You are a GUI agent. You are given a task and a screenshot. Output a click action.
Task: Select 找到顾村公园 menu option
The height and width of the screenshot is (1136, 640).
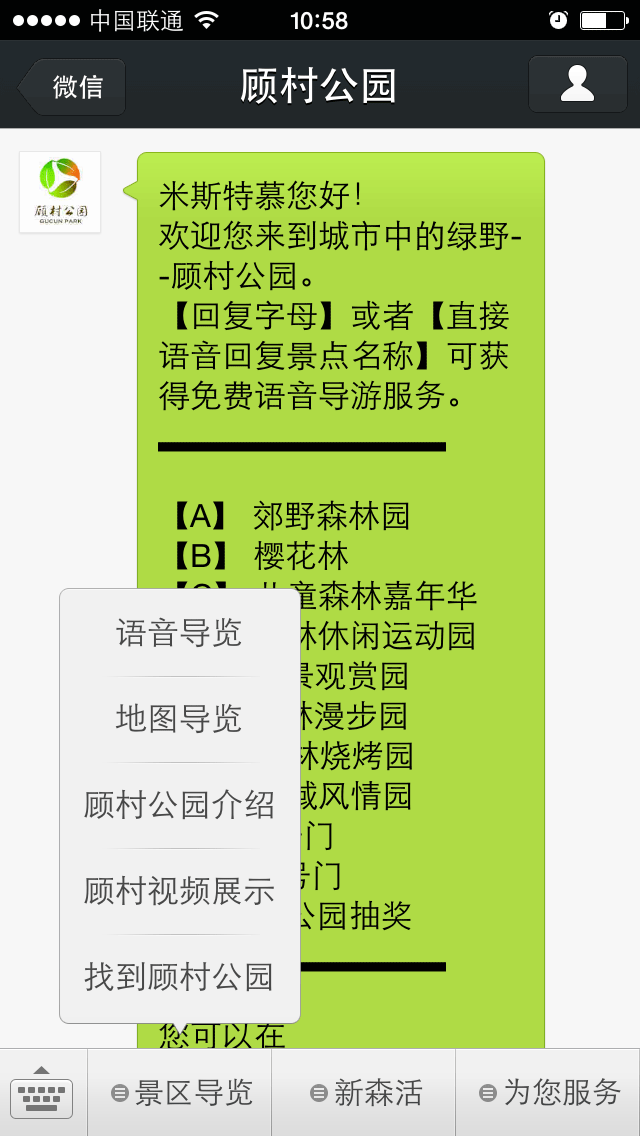pos(179,977)
